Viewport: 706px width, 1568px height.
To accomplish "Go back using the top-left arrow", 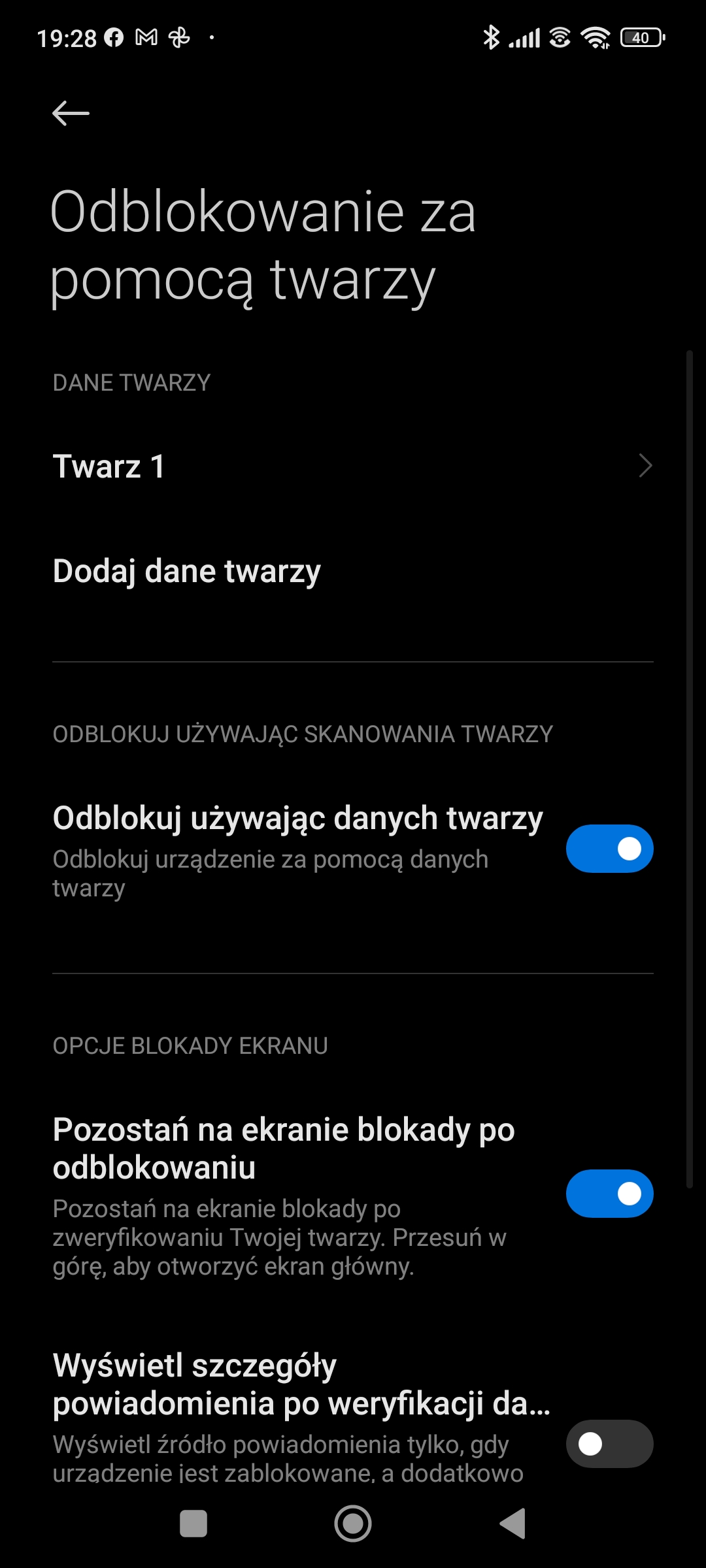I will [x=71, y=113].
